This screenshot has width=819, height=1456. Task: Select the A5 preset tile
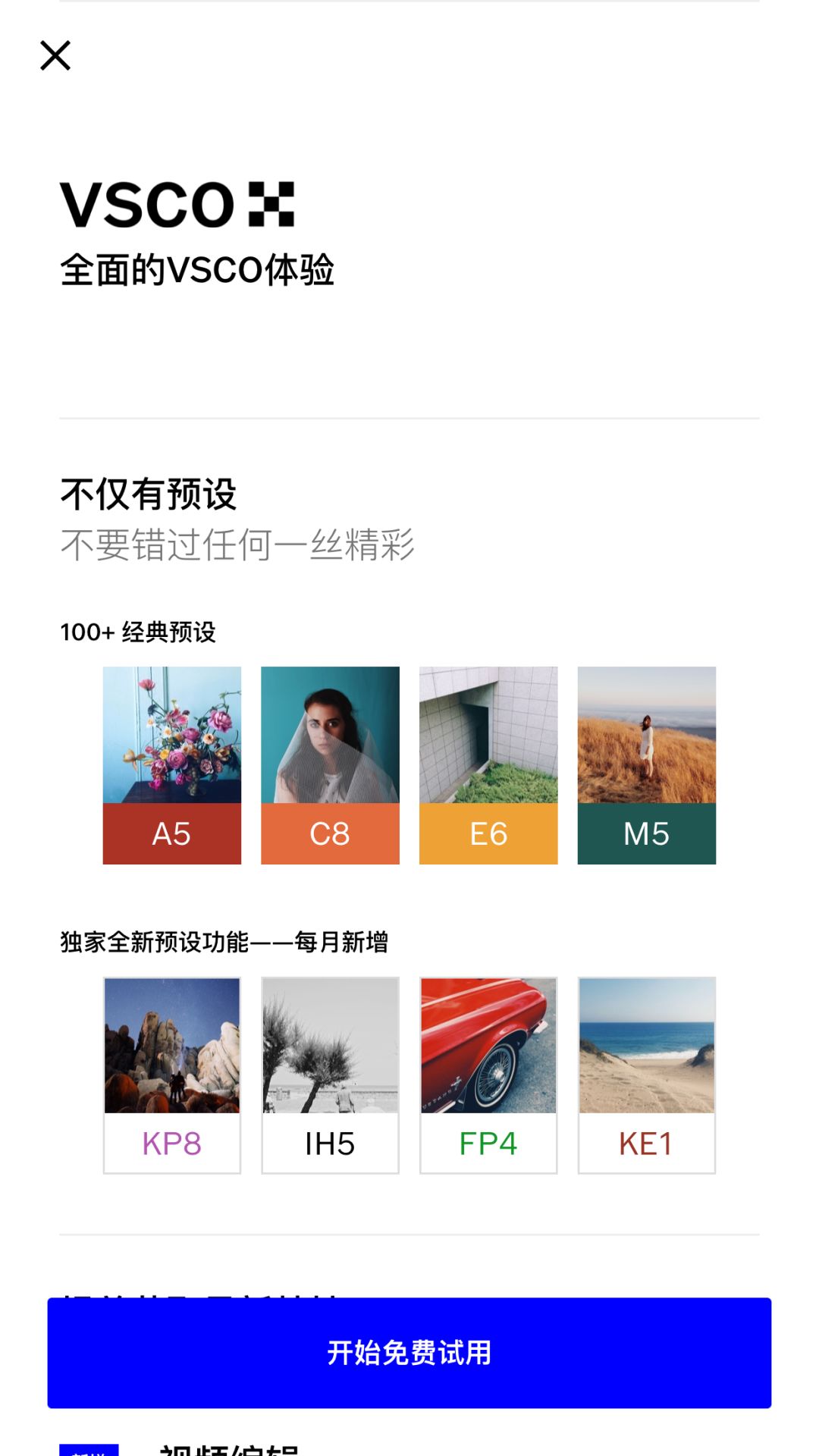[x=172, y=765]
